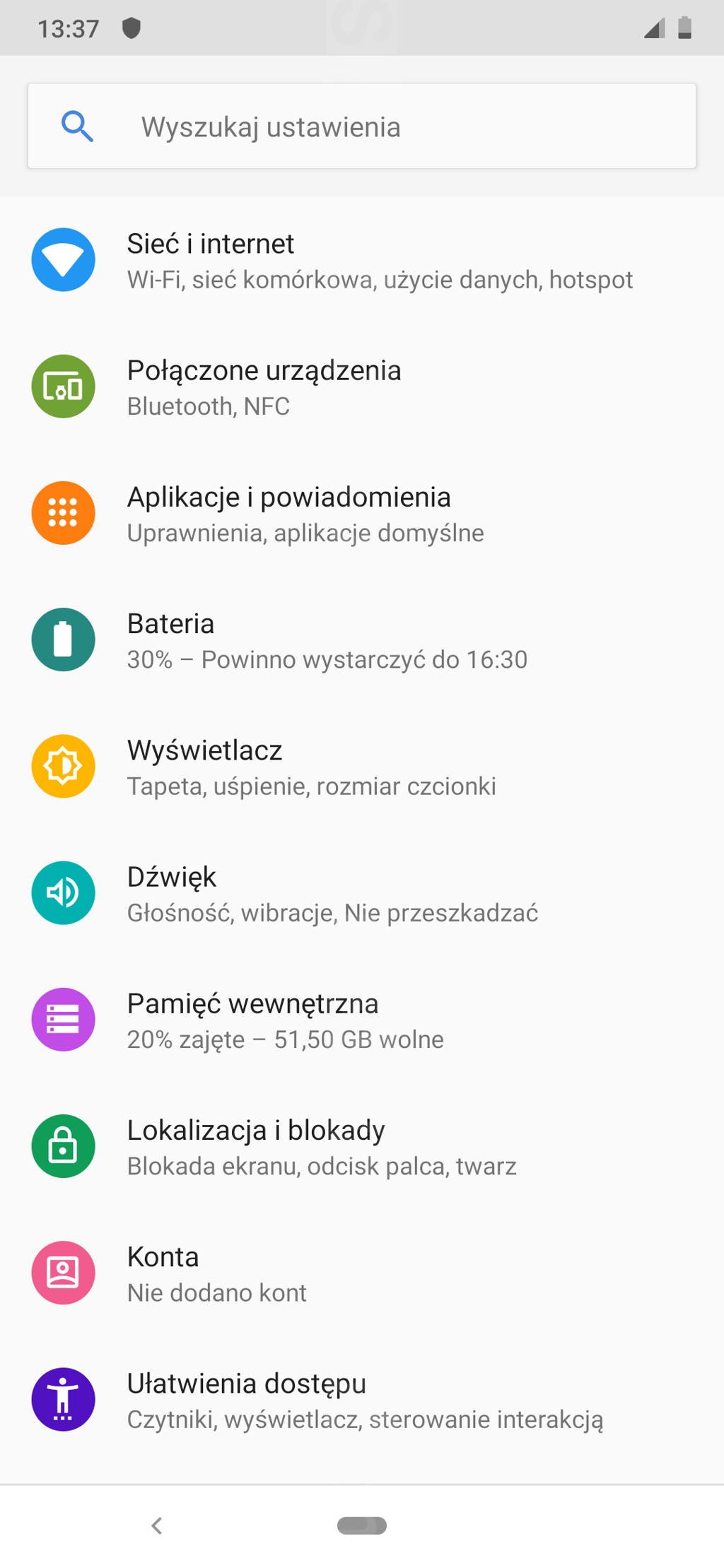
Task: Select Wyświetlacz settings
Action: point(361,767)
